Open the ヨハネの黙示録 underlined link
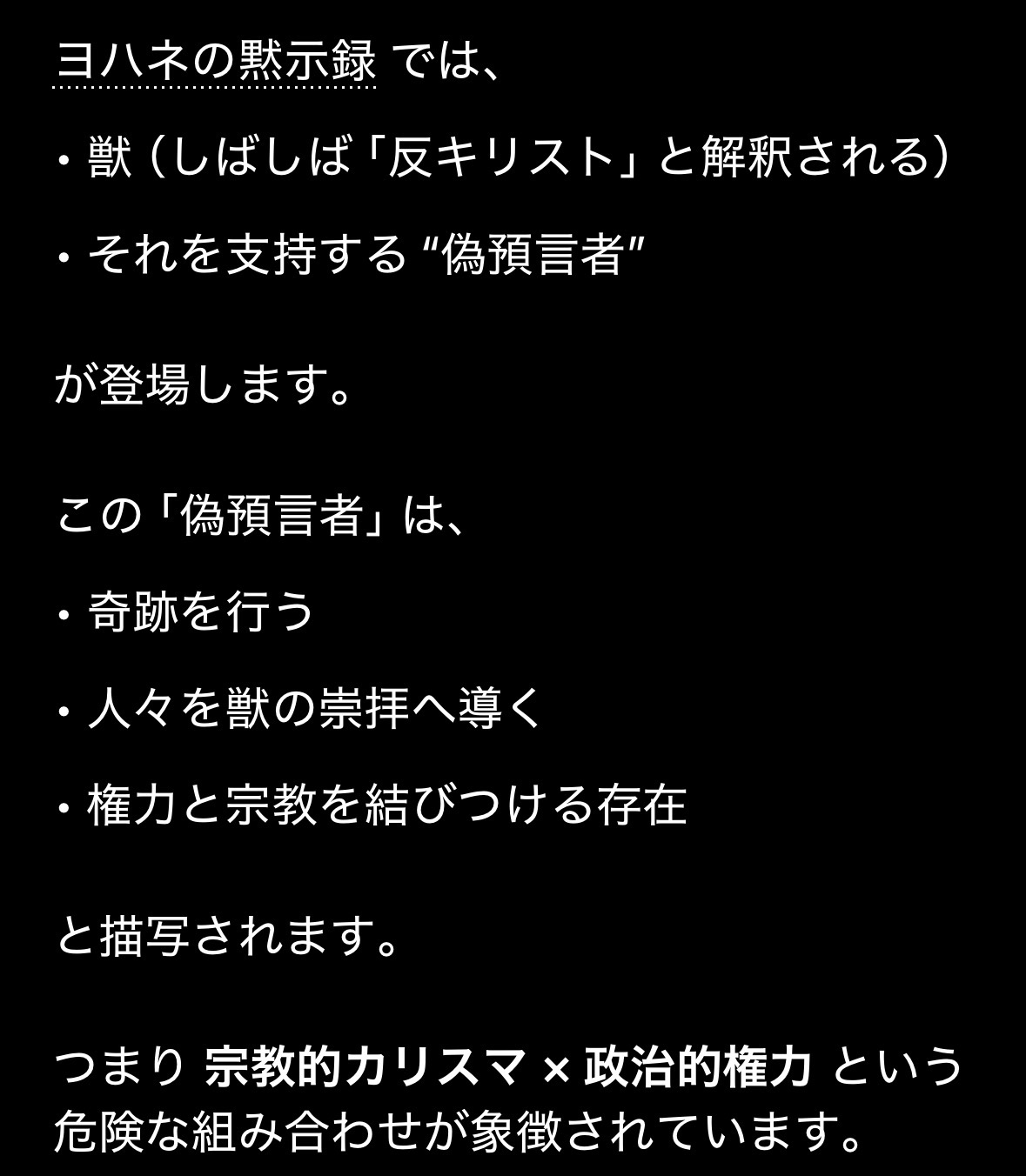This screenshot has width=1026, height=1176. click(215, 63)
